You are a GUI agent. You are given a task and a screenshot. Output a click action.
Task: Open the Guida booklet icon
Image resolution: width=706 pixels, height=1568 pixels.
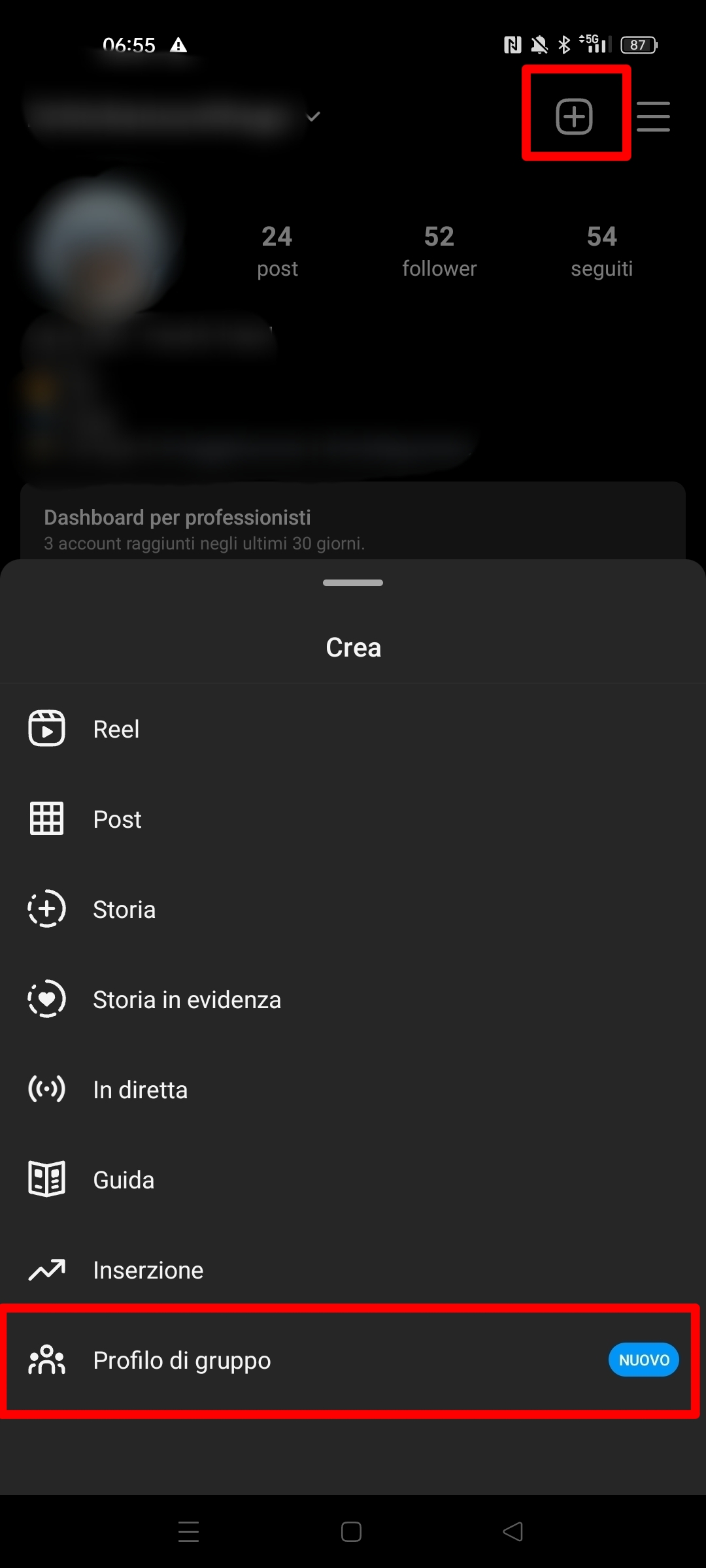47,1179
